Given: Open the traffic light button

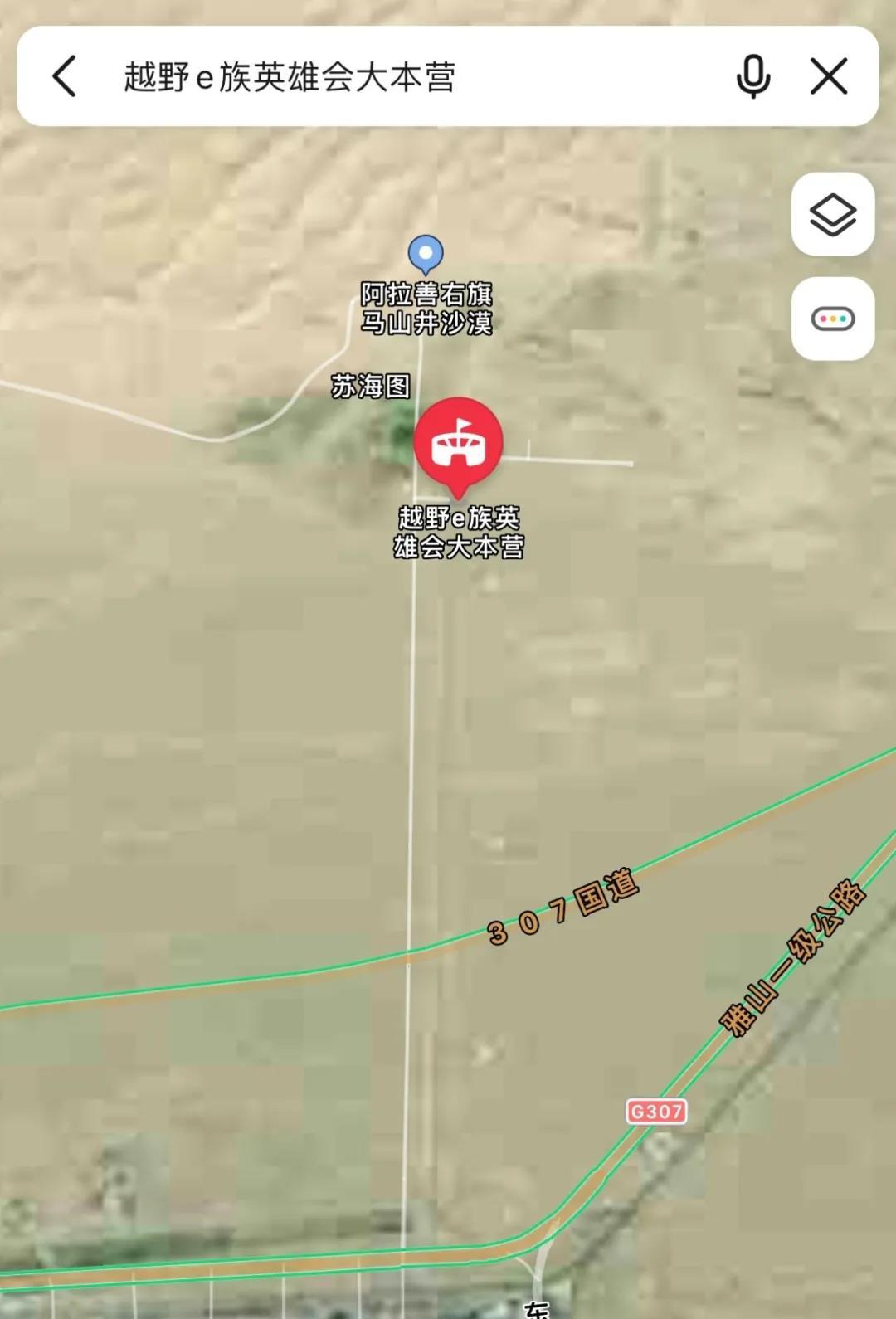Looking at the screenshot, I should tap(832, 319).
